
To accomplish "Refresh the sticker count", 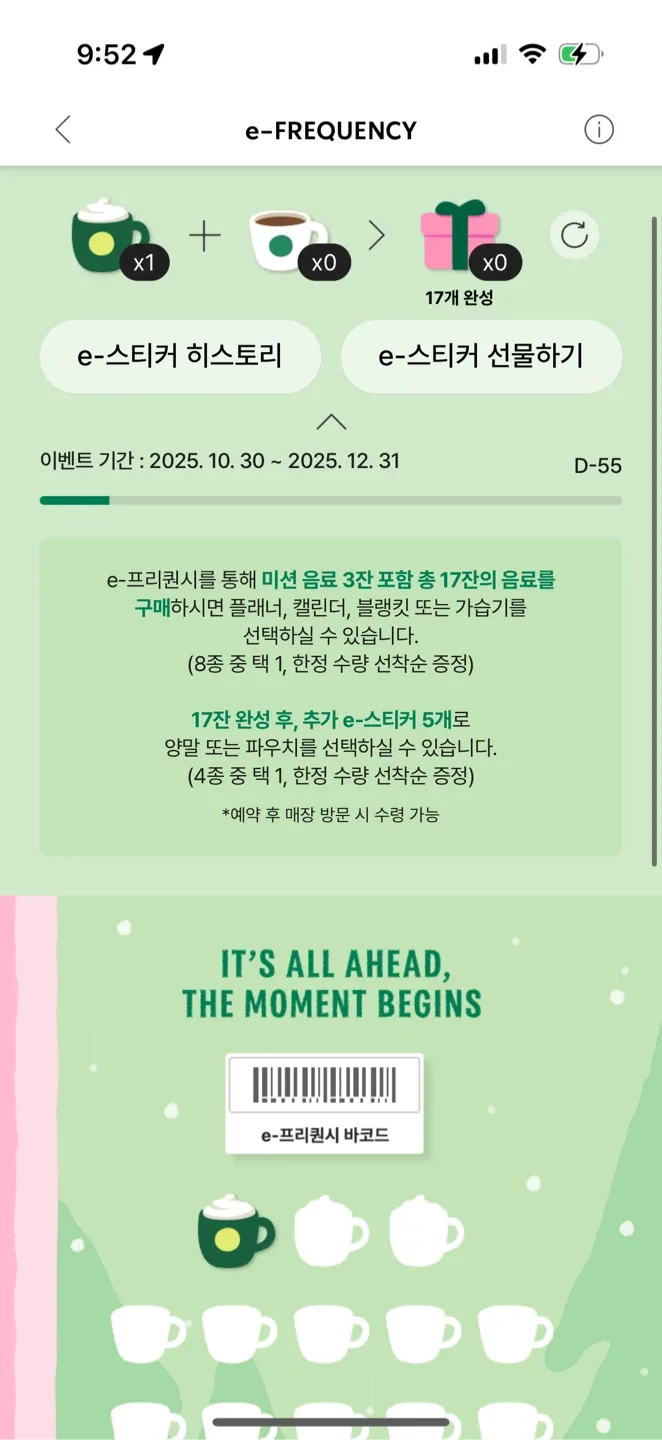I will (x=574, y=236).
